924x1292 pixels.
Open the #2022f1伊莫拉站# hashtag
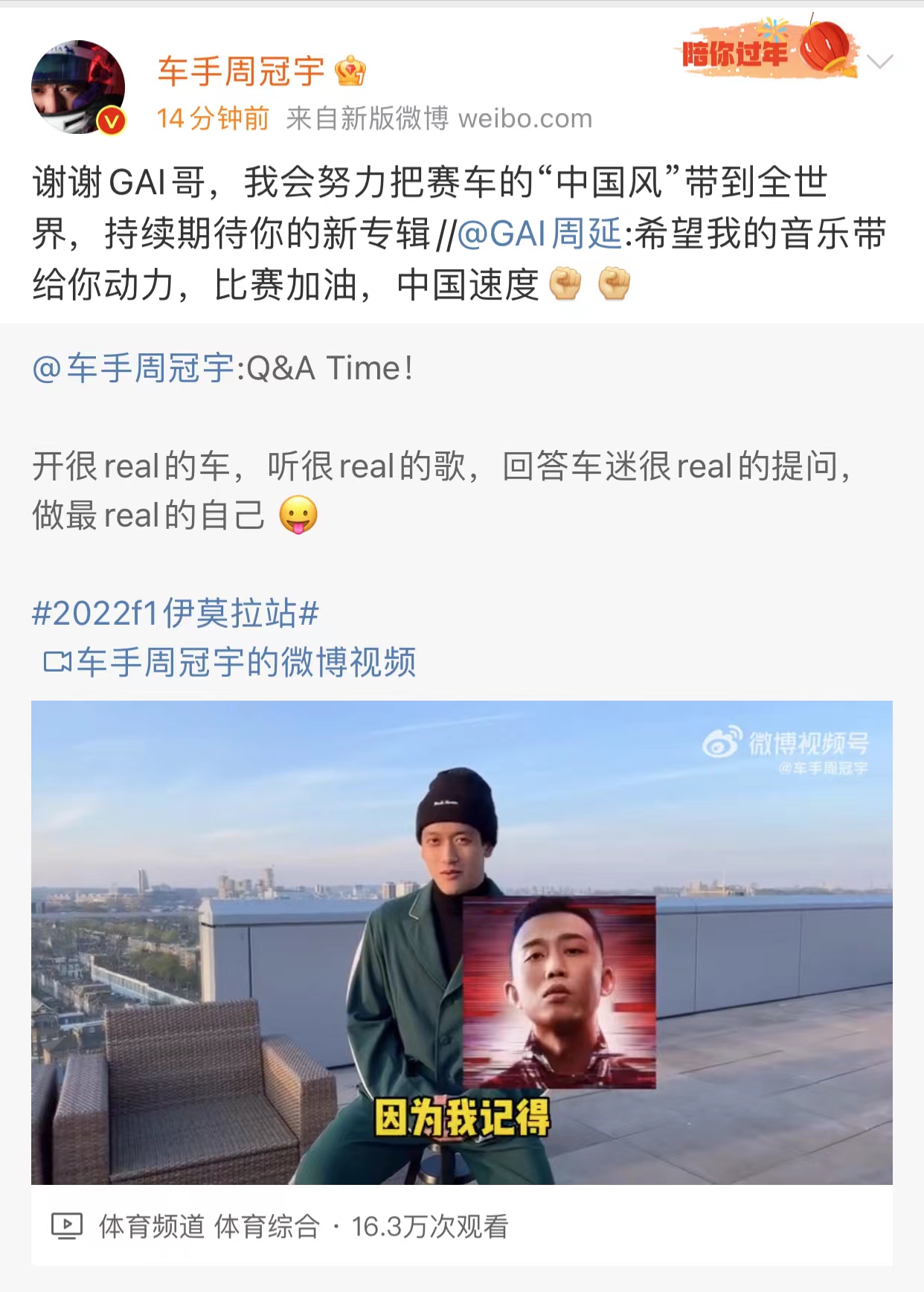[176, 614]
